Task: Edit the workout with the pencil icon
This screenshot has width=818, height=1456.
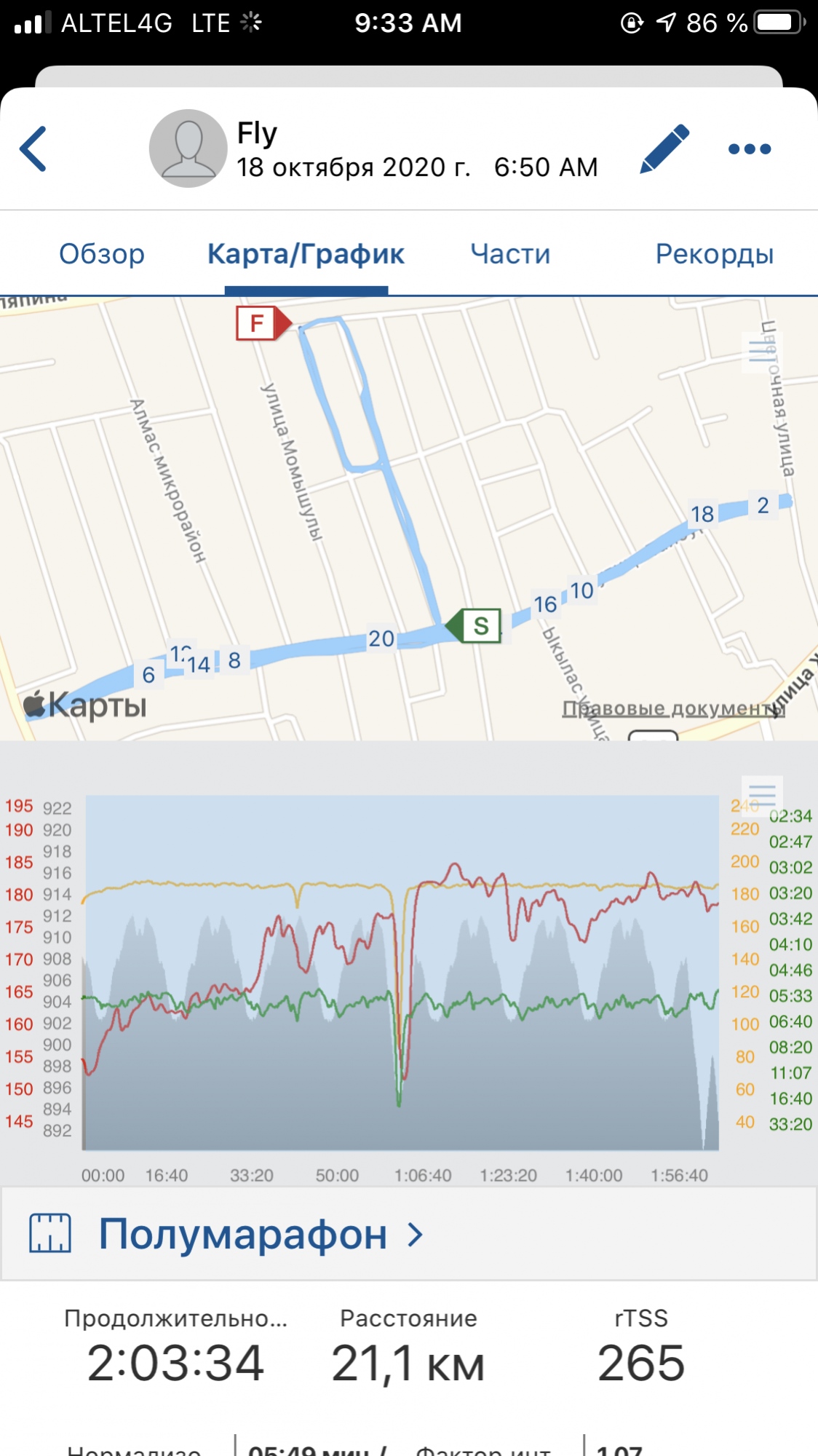Action: point(664,149)
